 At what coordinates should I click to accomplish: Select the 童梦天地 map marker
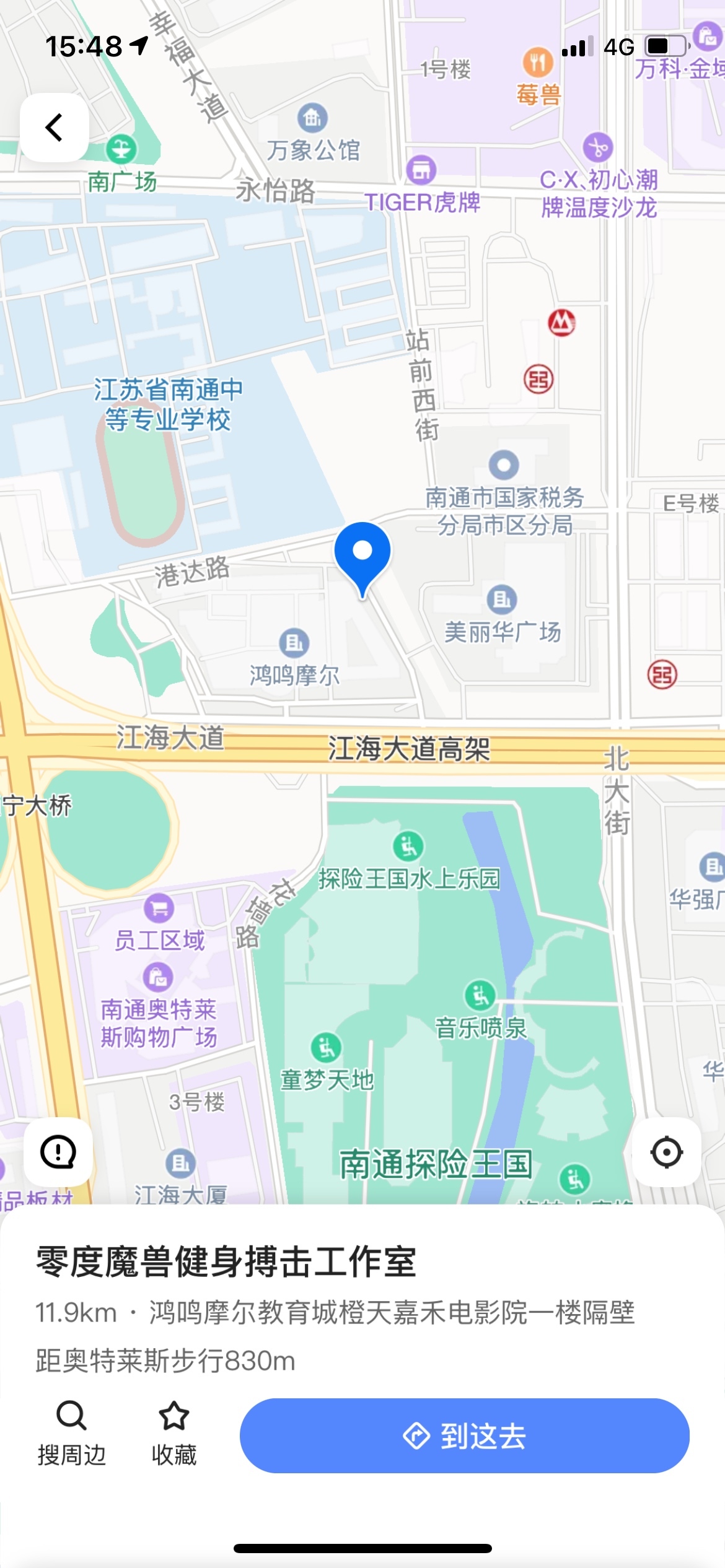pos(326,1048)
